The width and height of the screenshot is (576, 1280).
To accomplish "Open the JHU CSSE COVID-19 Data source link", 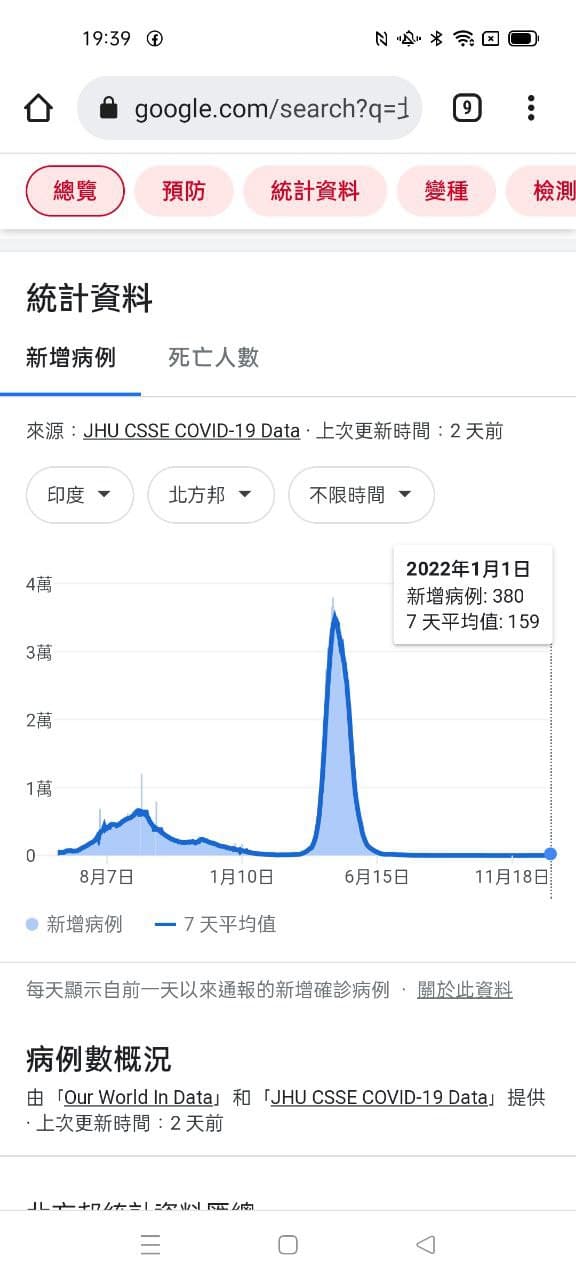I will [192, 431].
